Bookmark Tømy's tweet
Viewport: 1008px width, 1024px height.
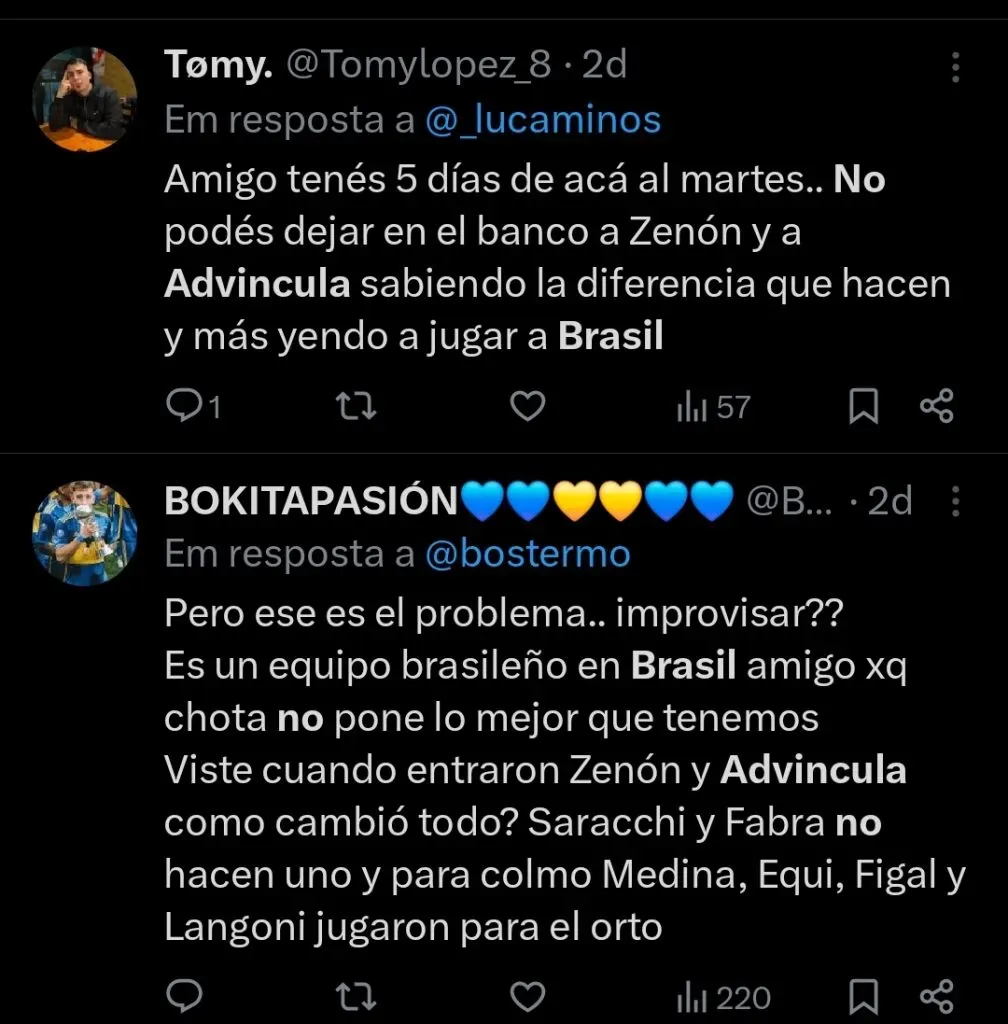click(863, 405)
